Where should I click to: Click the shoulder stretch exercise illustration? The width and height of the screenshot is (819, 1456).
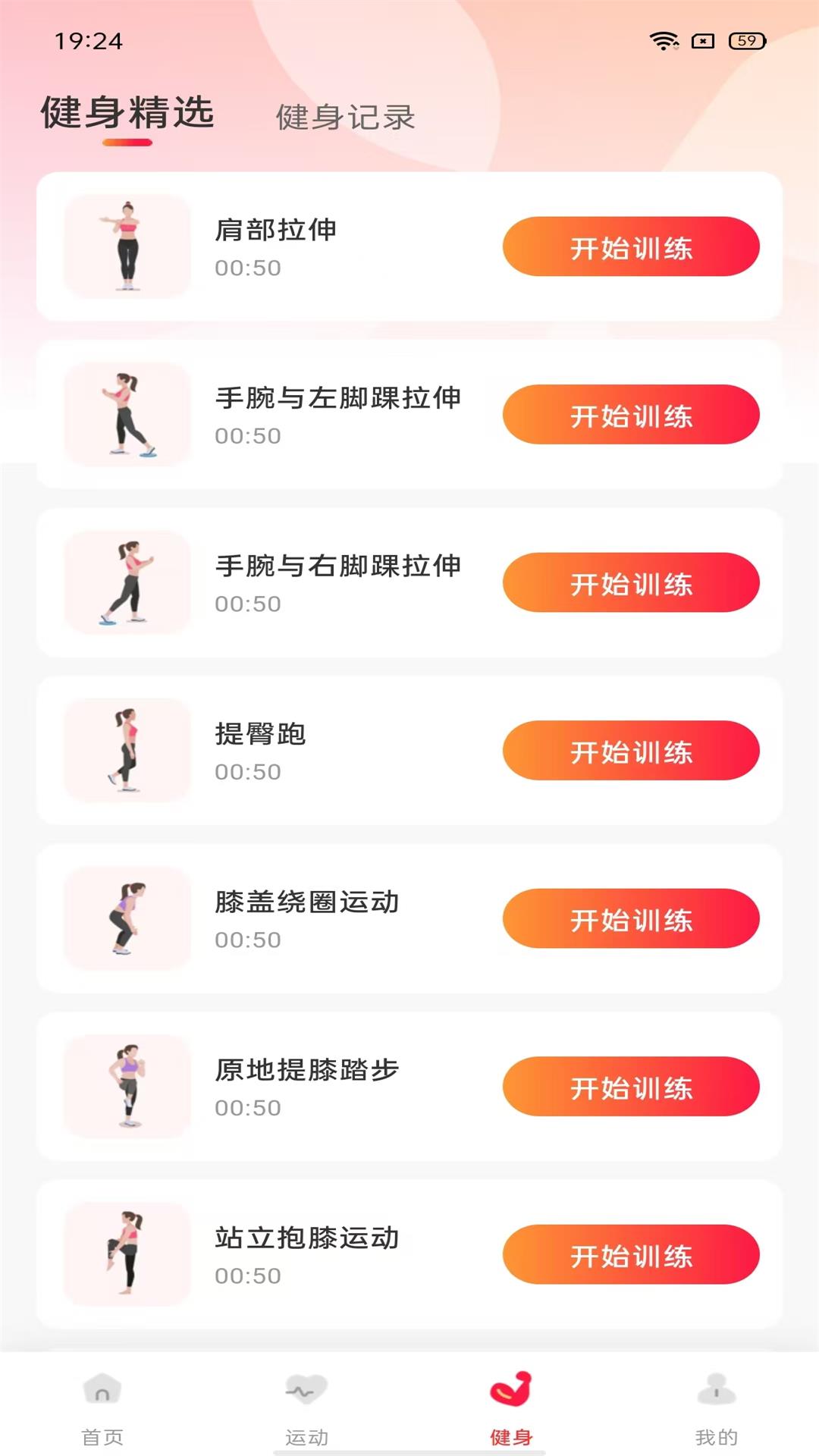pyautogui.click(x=127, y=246)
